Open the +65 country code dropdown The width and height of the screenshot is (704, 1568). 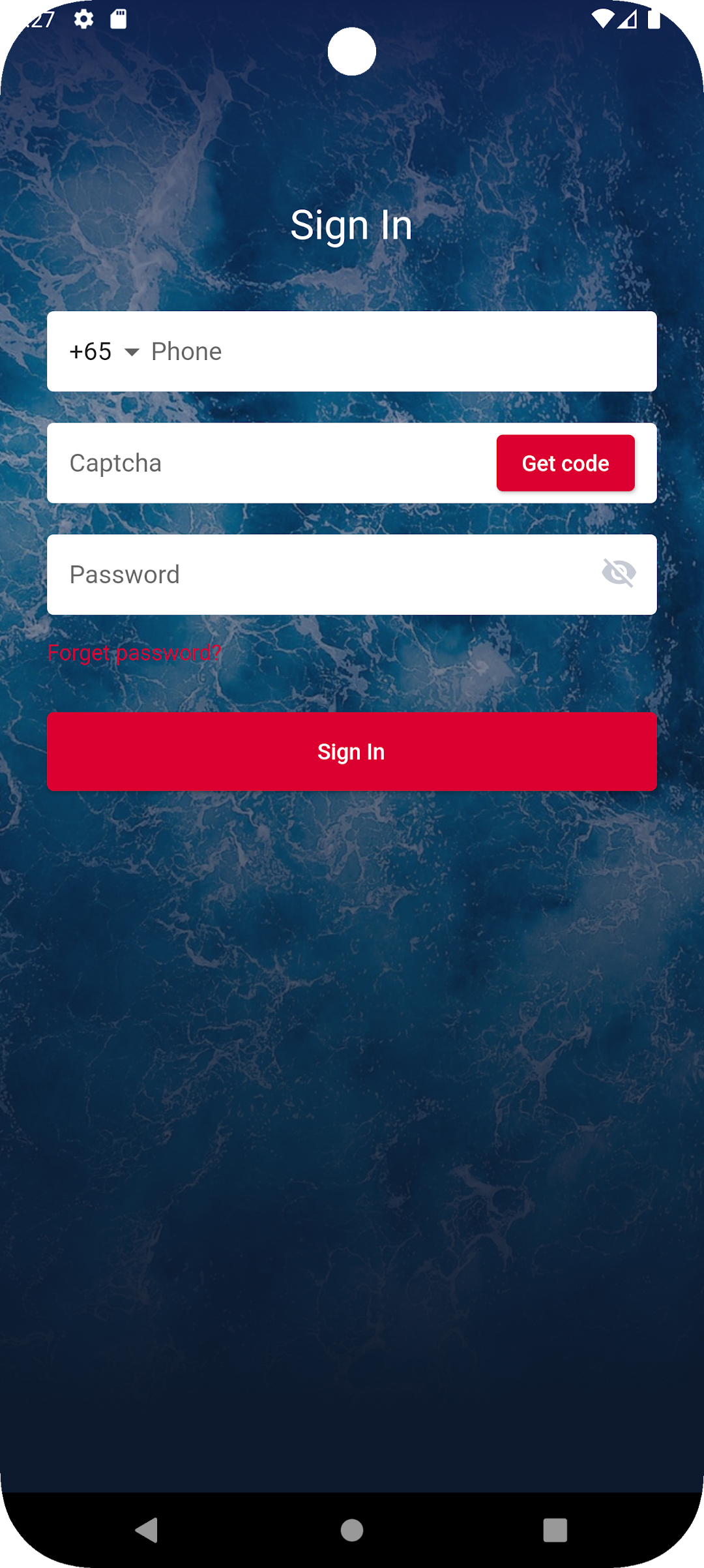tap(104, 352)
